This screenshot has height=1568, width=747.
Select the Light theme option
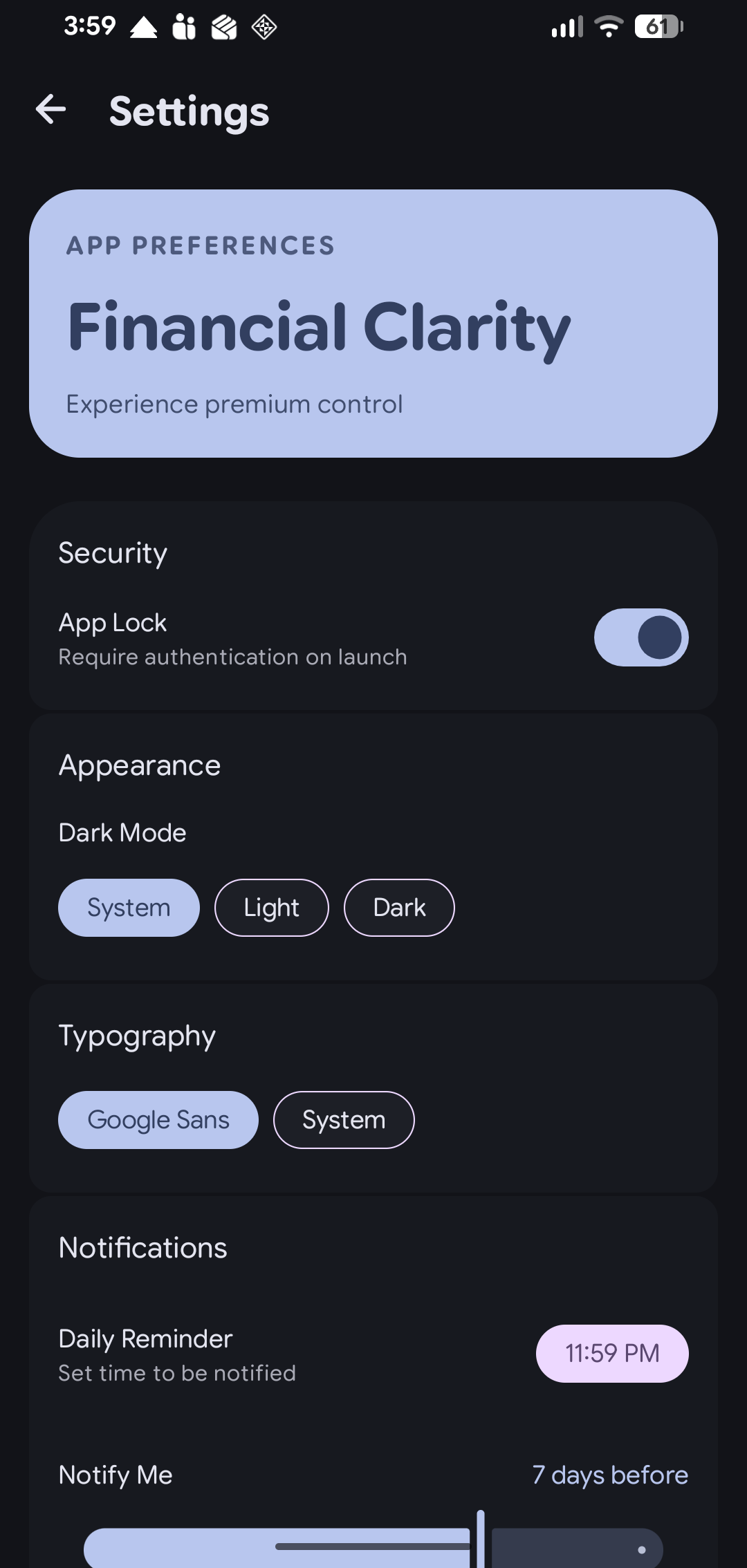(271, 908)
